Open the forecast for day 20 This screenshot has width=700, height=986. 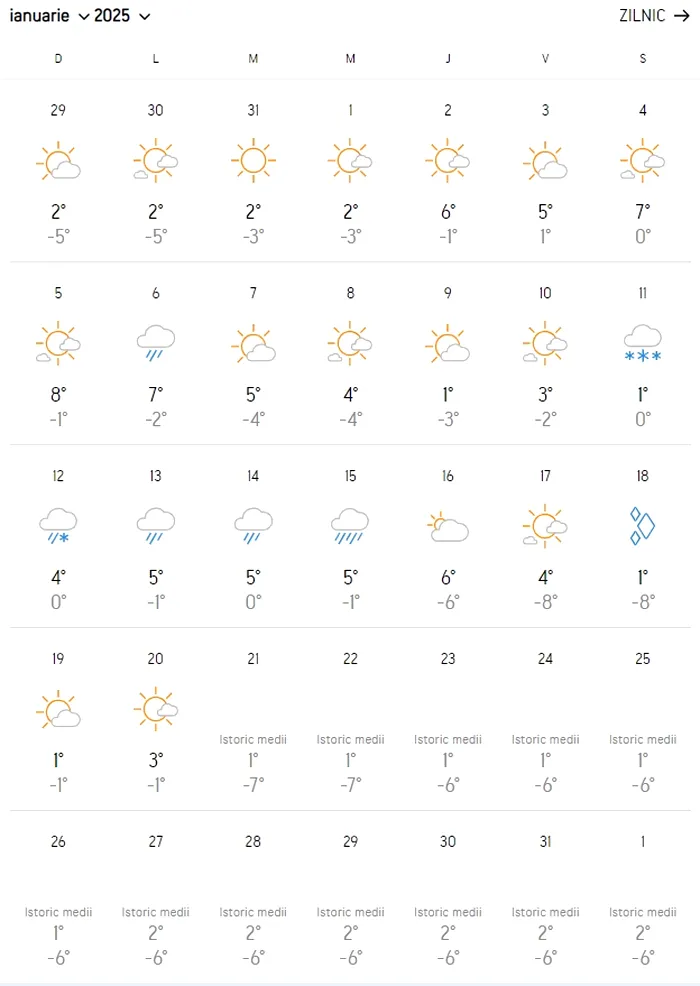155,719
